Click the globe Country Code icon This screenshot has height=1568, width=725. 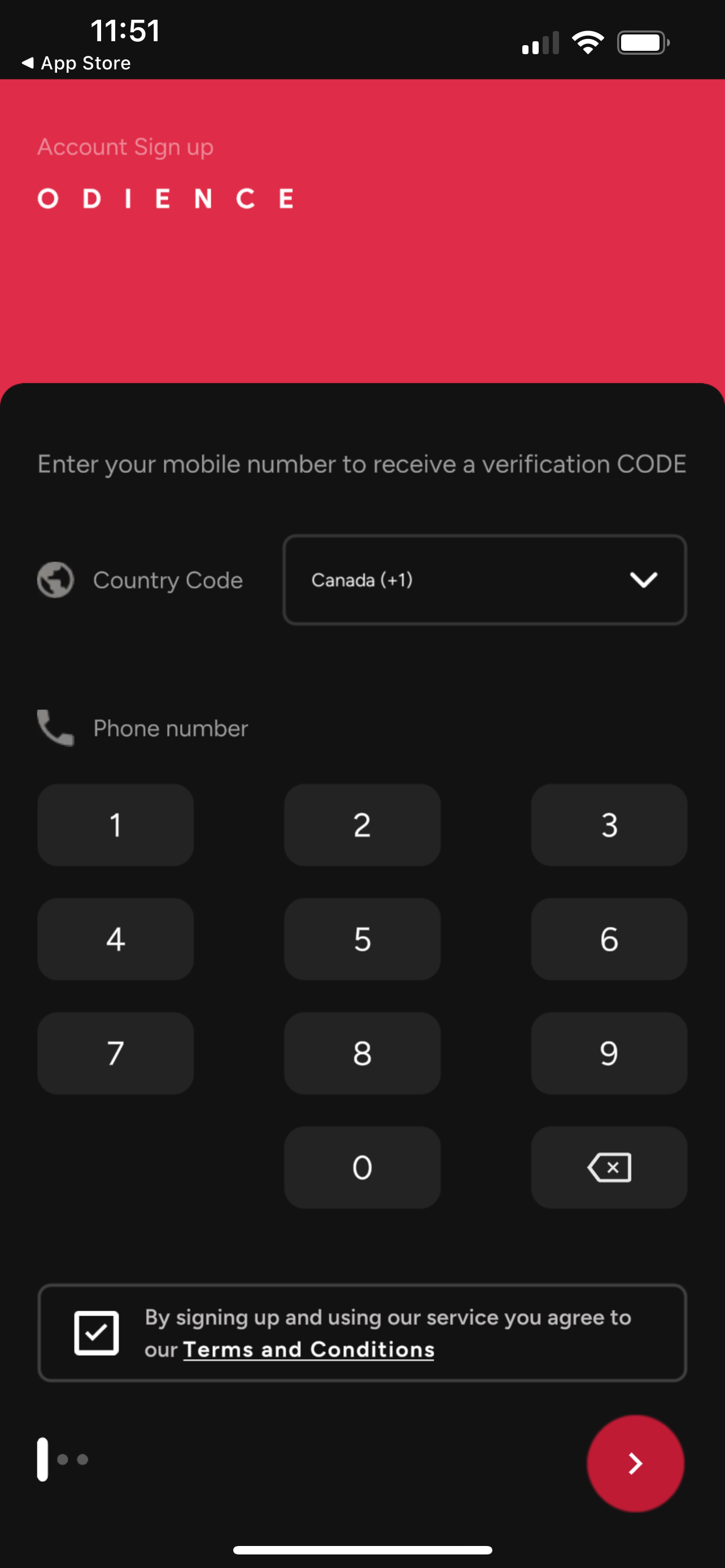(x=55, y=580)
